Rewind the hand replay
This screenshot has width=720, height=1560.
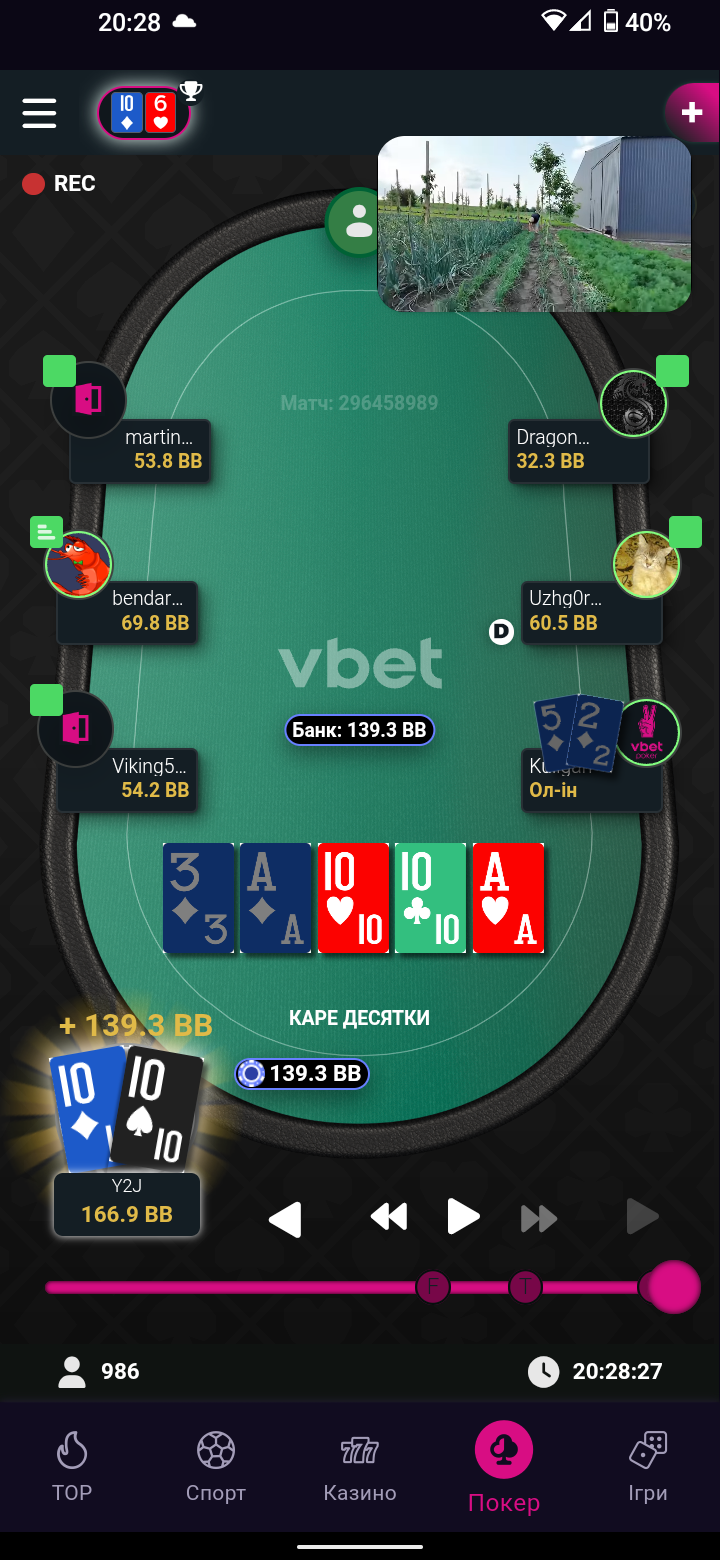(389, 1217)
